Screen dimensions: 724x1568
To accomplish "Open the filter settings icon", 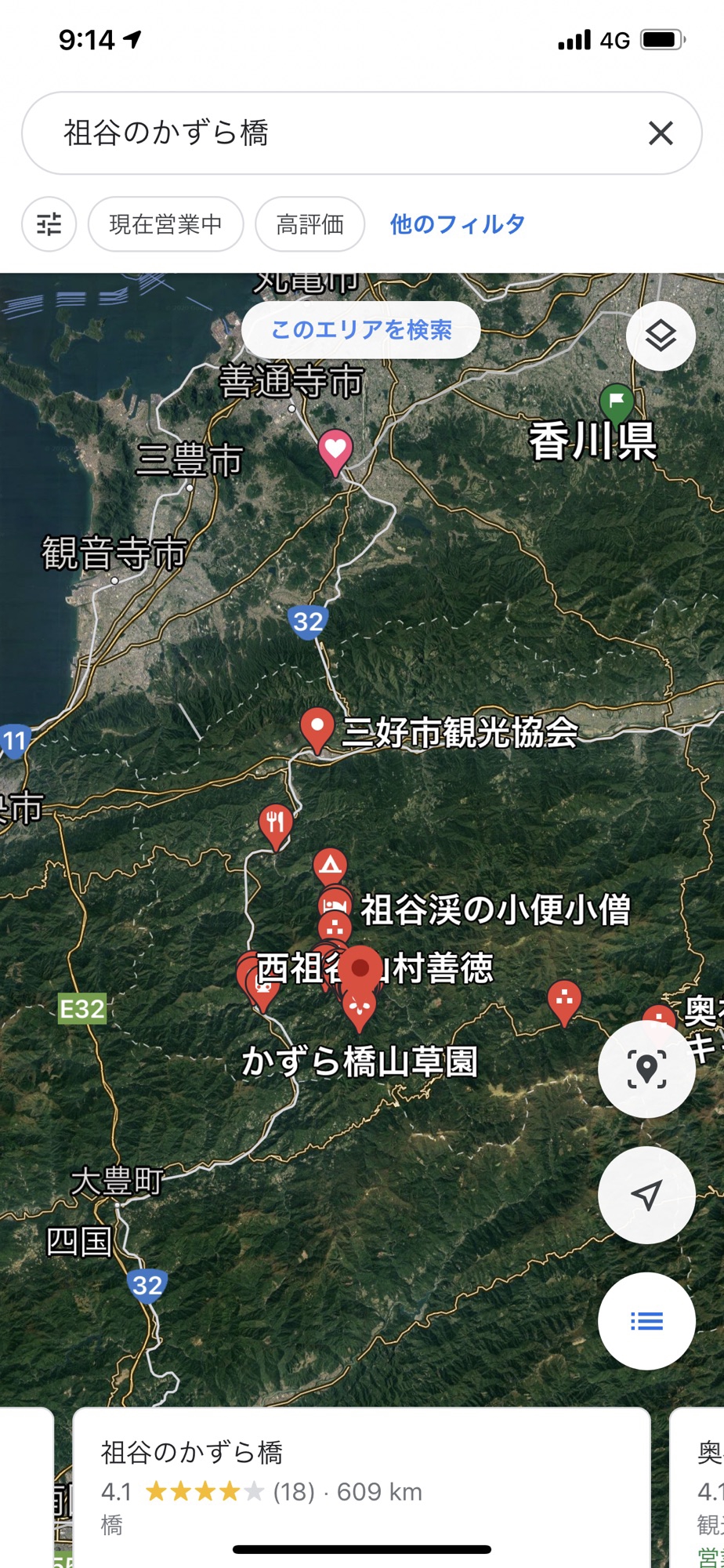I will coord(49,224).
